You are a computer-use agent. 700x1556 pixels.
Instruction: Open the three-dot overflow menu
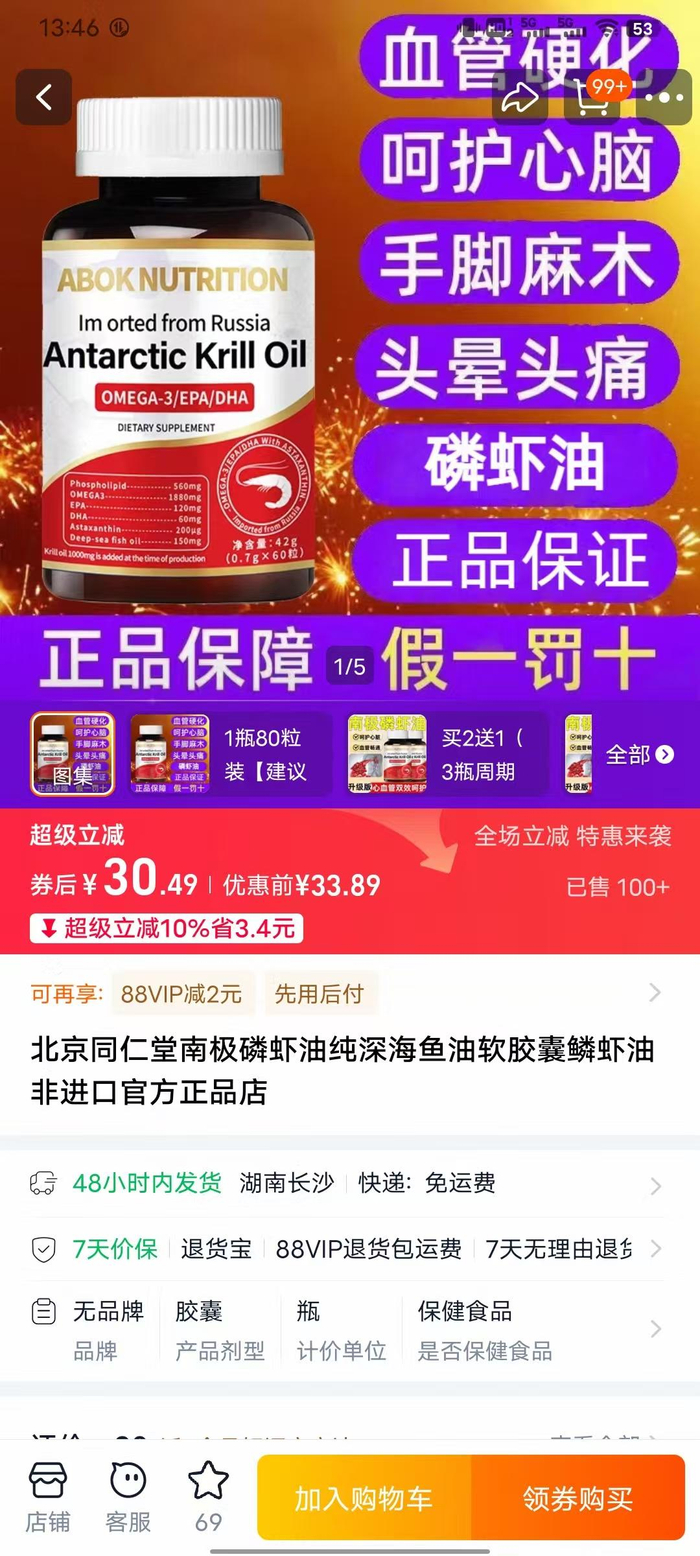(x=664, y=97)
